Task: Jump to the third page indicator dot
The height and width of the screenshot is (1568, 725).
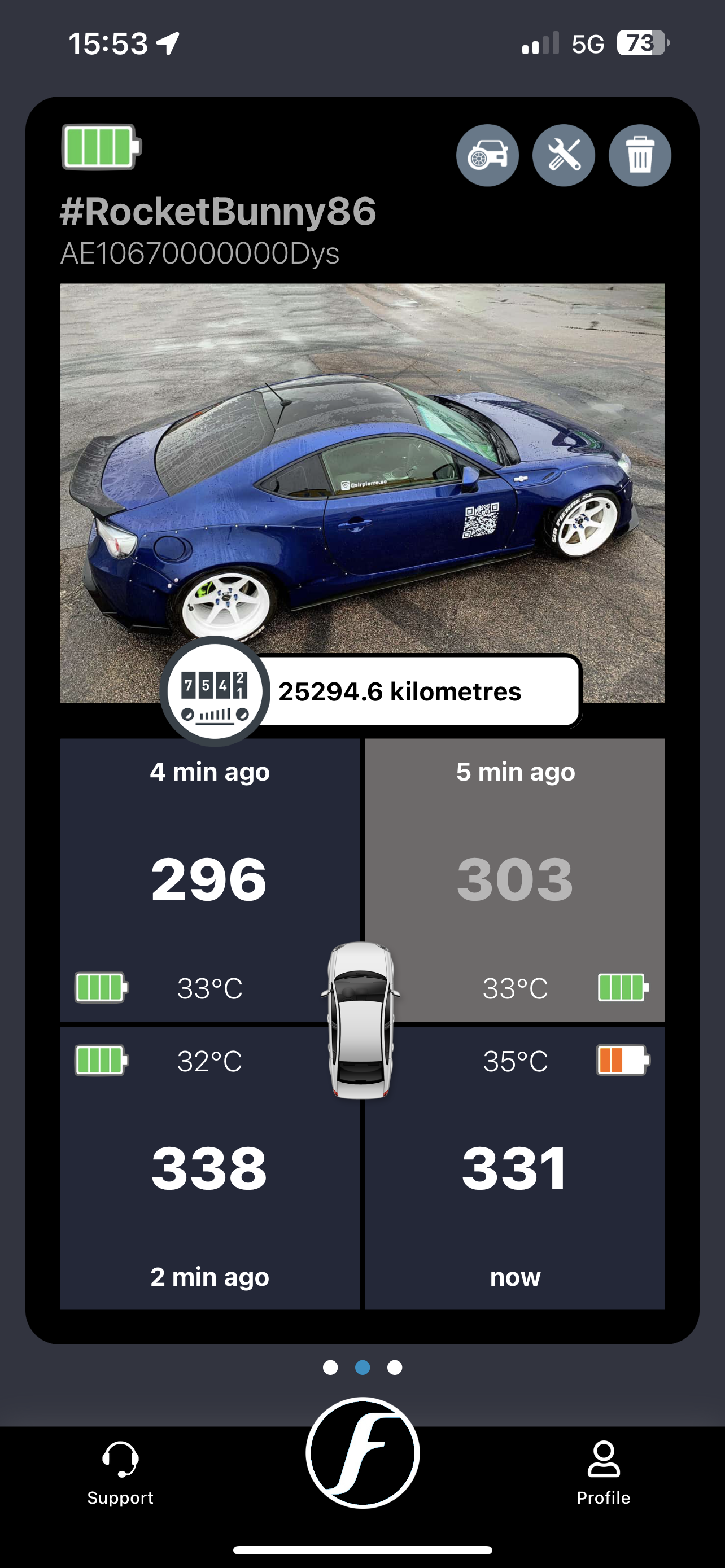Action: (x=395, y=1367)
